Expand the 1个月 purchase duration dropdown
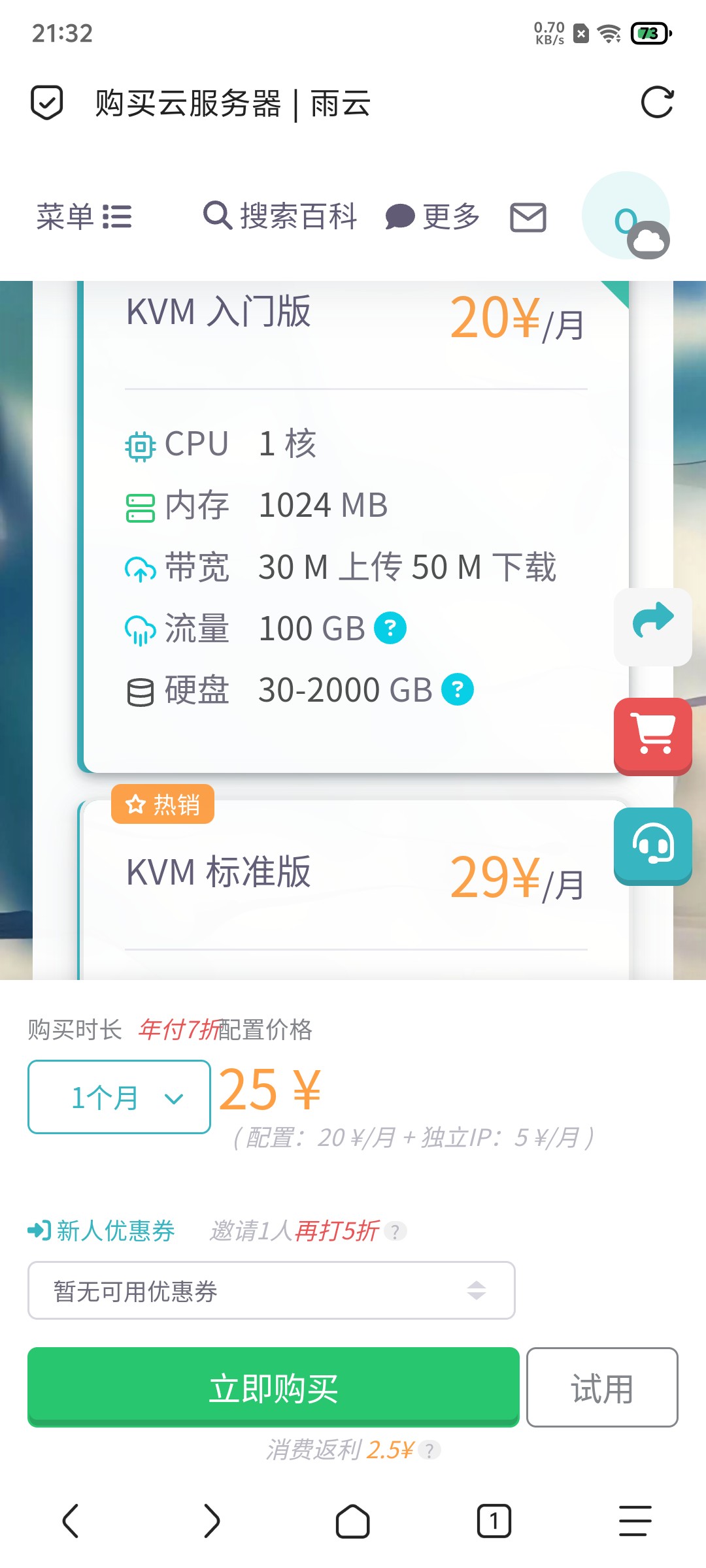 pos(119,1097)
